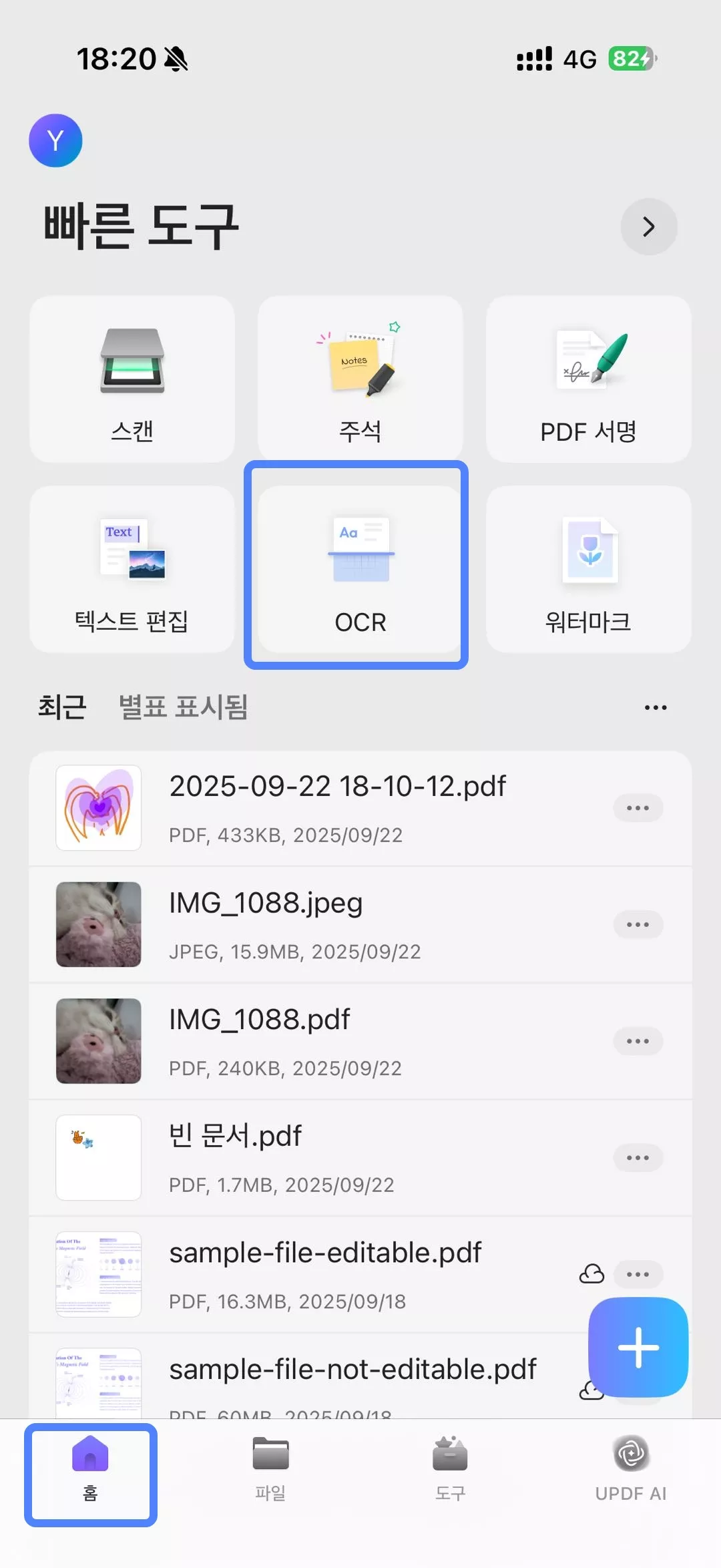Switch to the 별표 표시됨 tab
This screenshot has height=1568, width=721.
pos(183,707)
